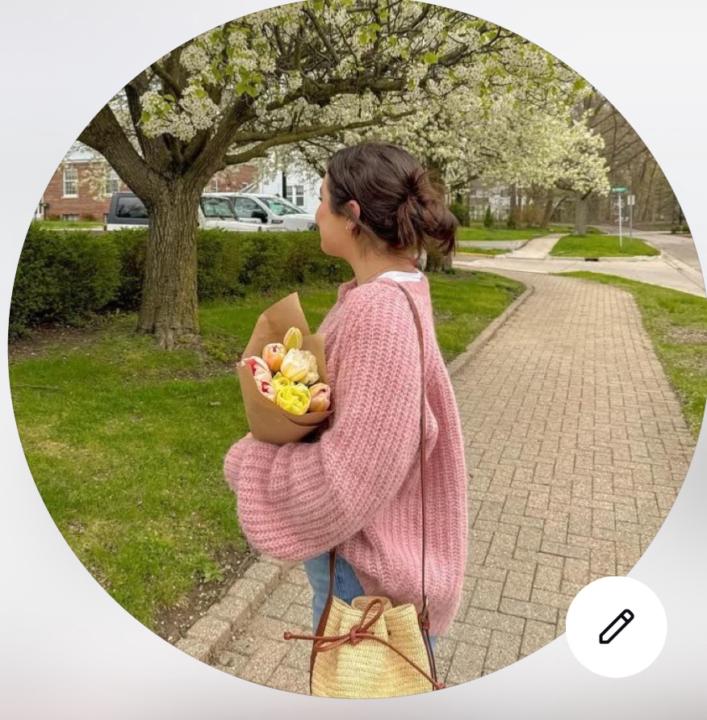Viewport: 707px width, 720px height.
Task: Tap the pencil edit photo button
Action: pyautogui.click(x=616, y=627)
